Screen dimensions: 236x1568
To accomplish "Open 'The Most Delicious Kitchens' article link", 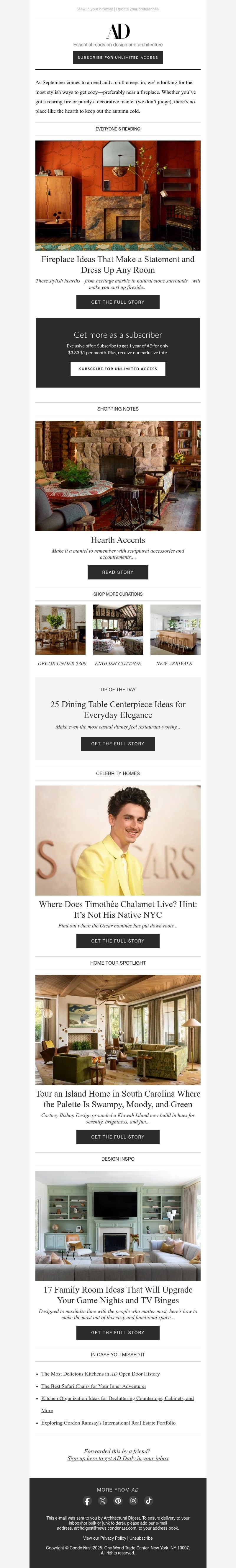I will pyautogui.click(x=100, y=1374).
